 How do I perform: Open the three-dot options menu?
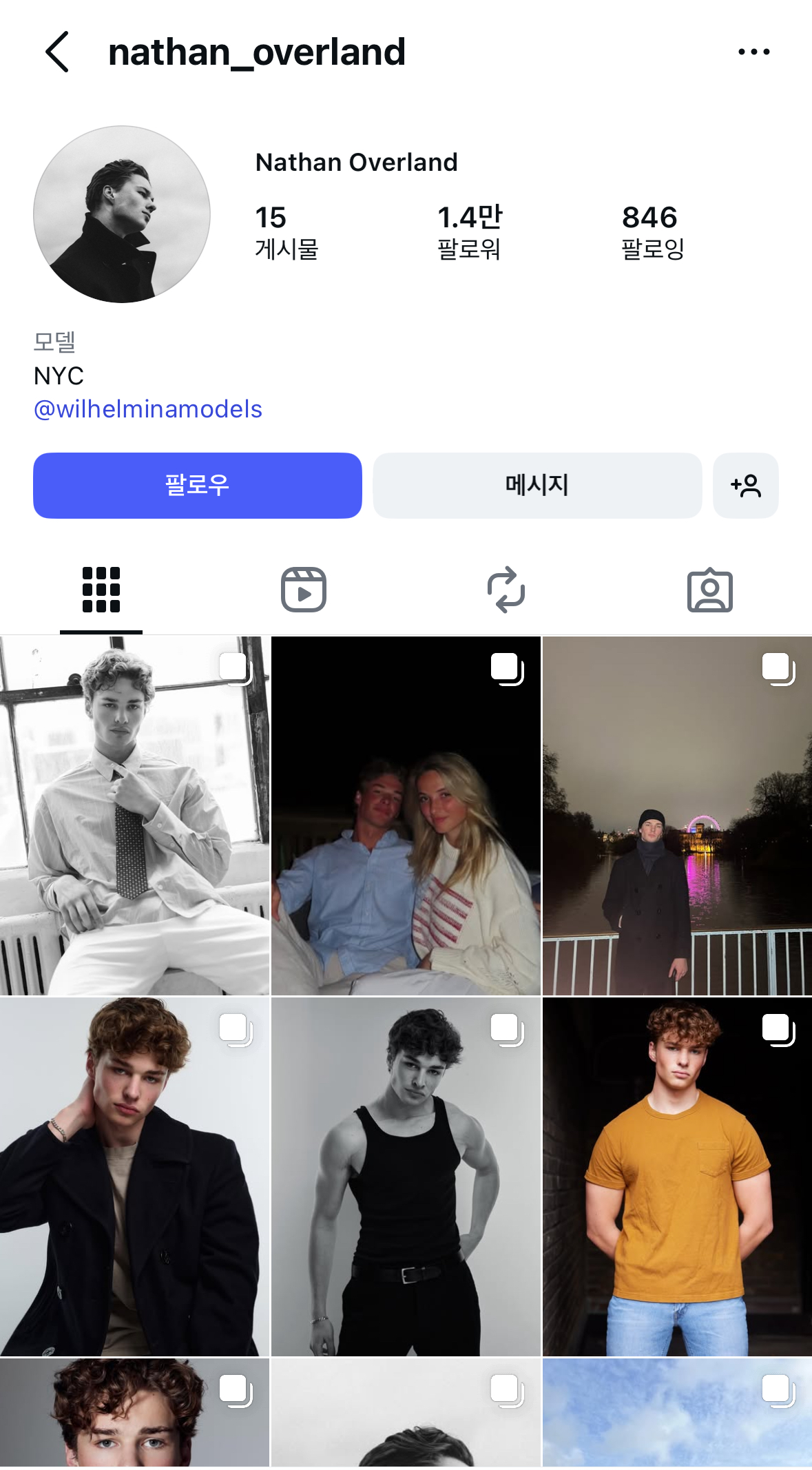click(753, 52)
